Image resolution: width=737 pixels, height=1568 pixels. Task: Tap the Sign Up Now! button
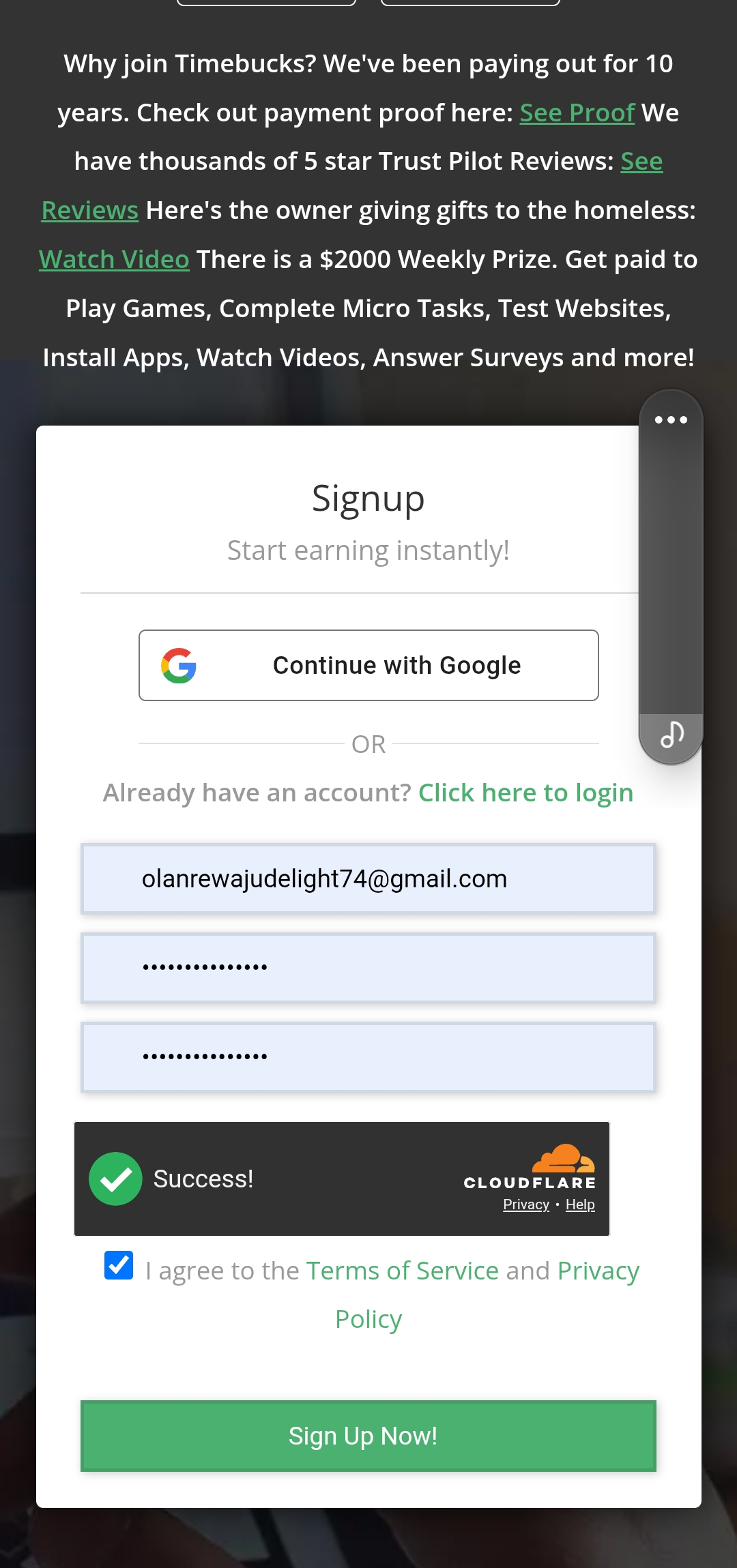click(x=369, y=1436)
